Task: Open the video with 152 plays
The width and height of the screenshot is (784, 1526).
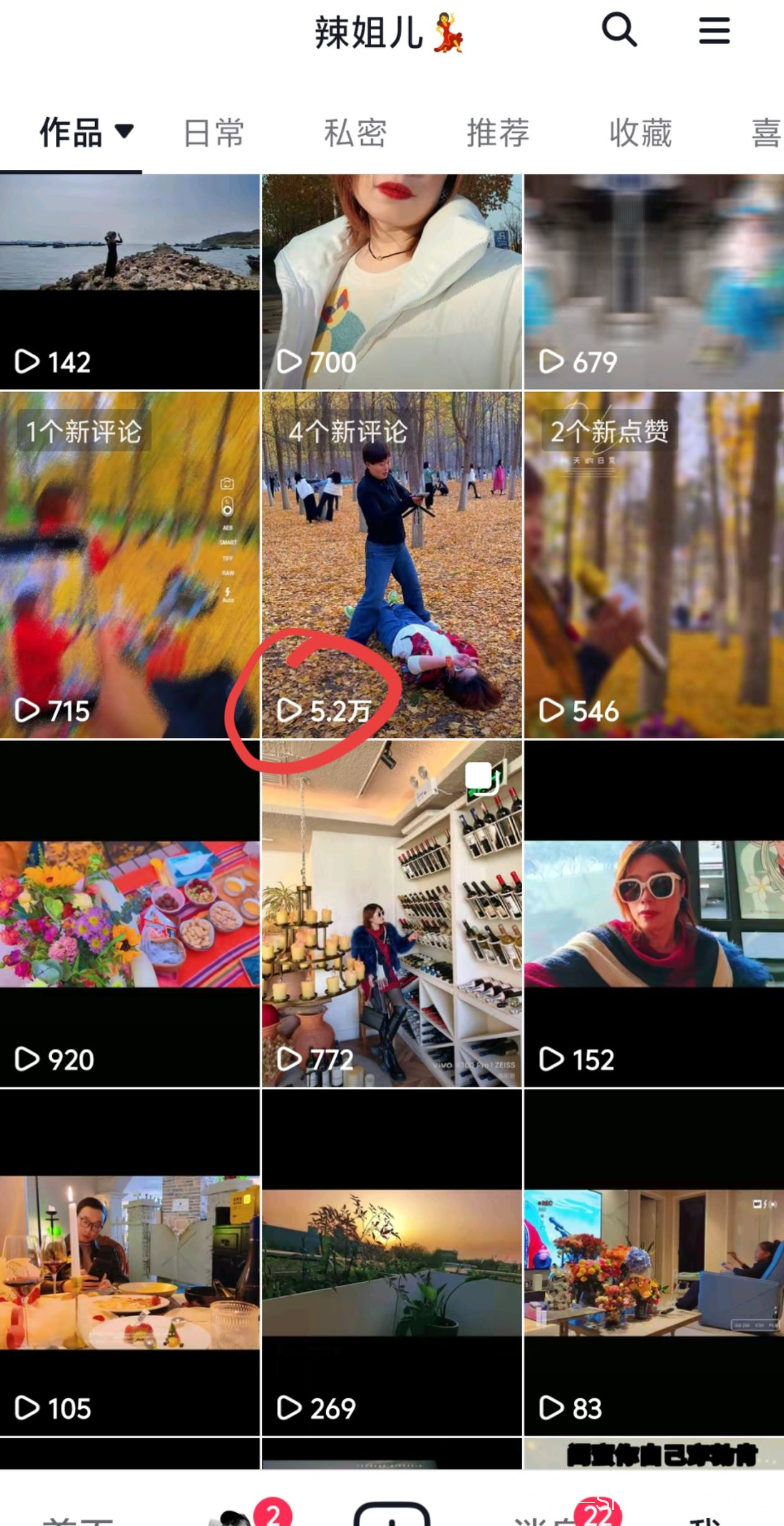Action: coord(653,914)
